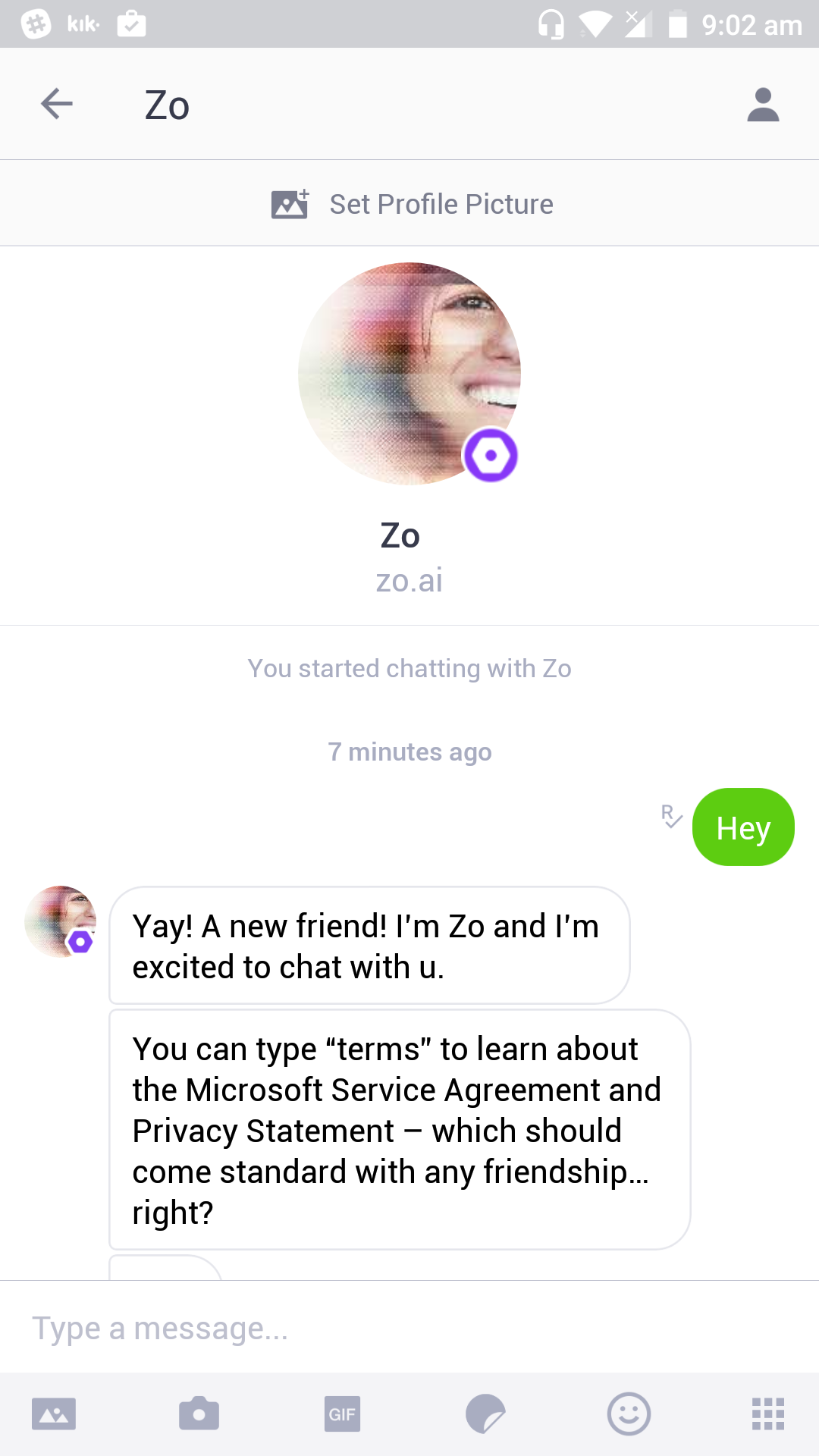
Task: Tap the Type a message field
Action: 303,1327
